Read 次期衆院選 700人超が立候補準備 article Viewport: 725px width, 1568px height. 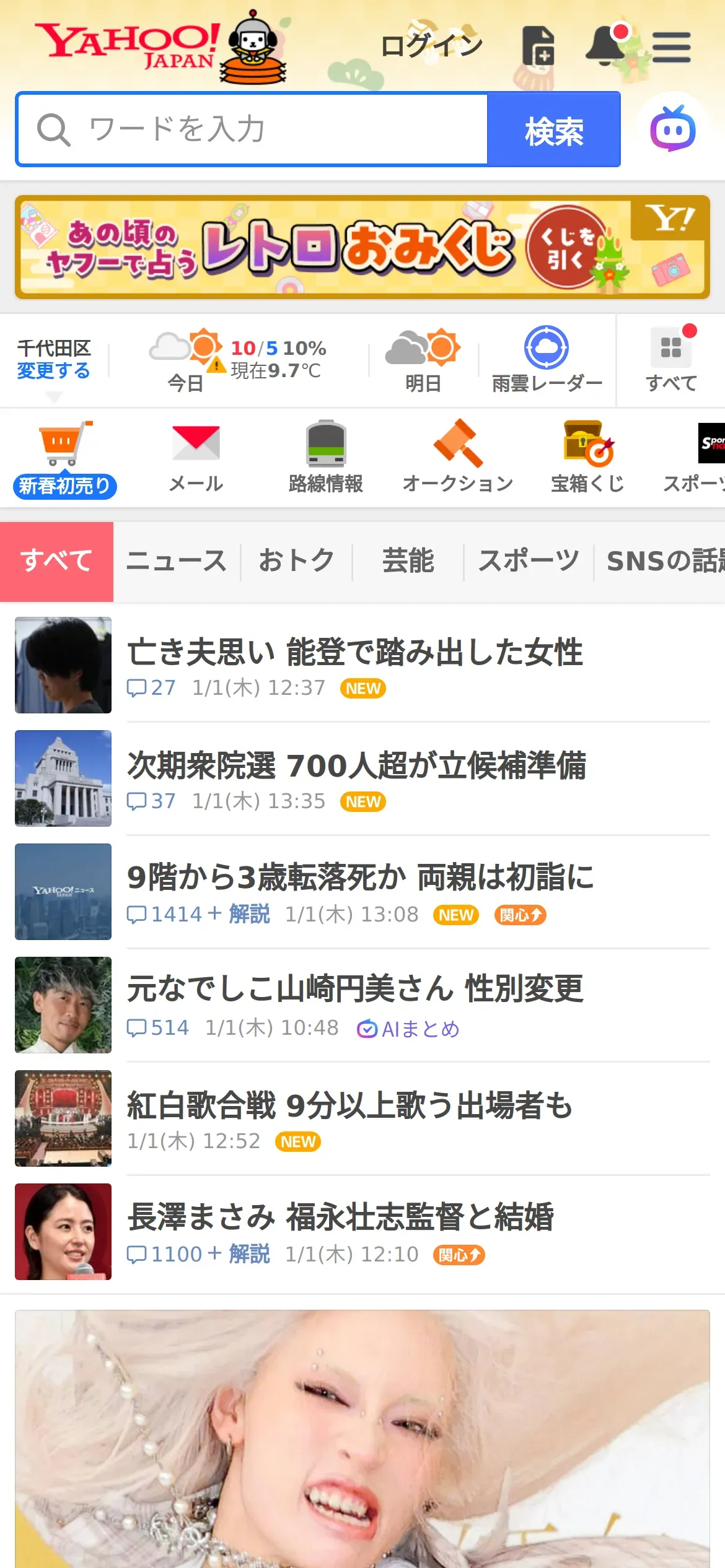coord(356,765)
